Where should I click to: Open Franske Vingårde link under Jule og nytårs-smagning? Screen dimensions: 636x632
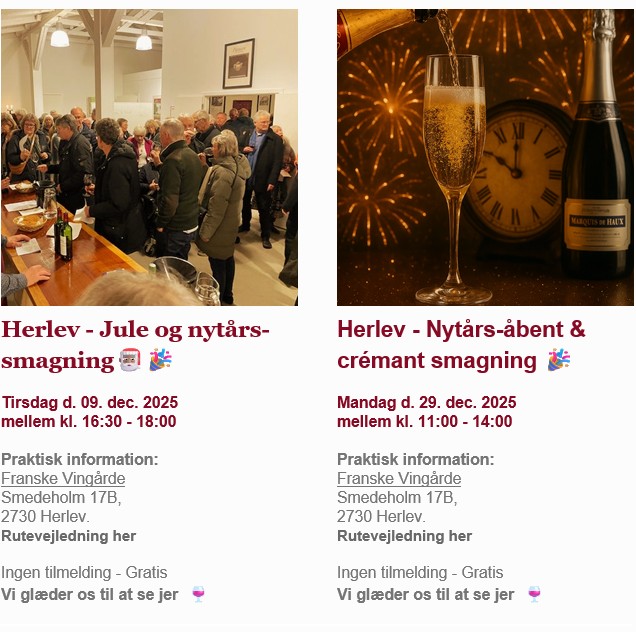click(x=63, y=479)
